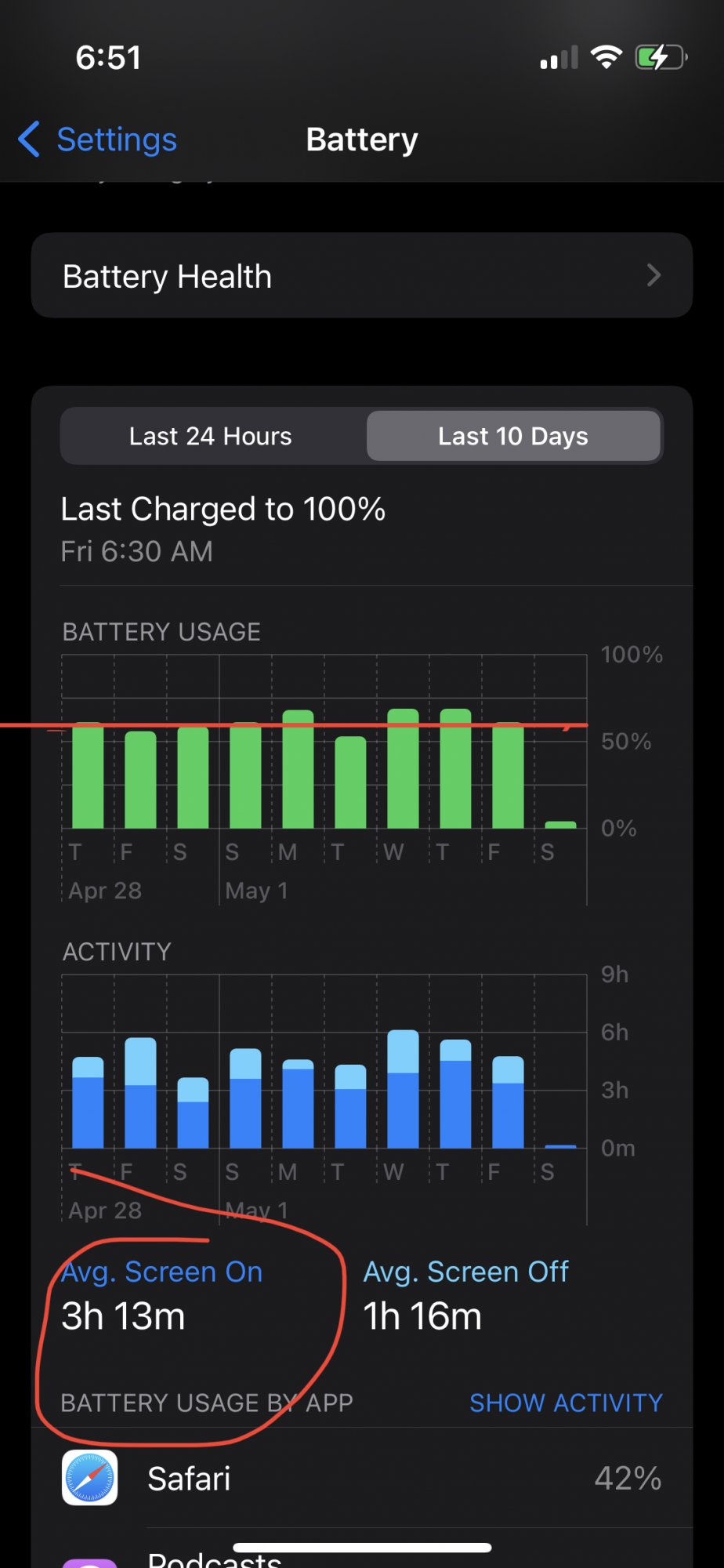
Task: Open Safari battery usage row
Action: click(361, 1478)
